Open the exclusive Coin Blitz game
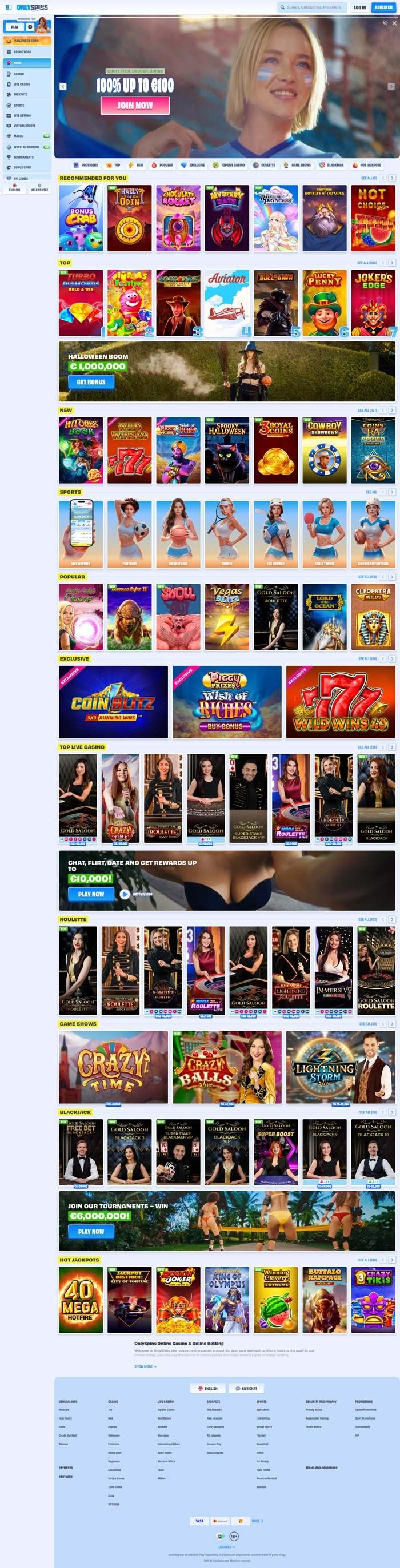The image size is (400, 1568). pyautogui.click(x=113, y=702)
